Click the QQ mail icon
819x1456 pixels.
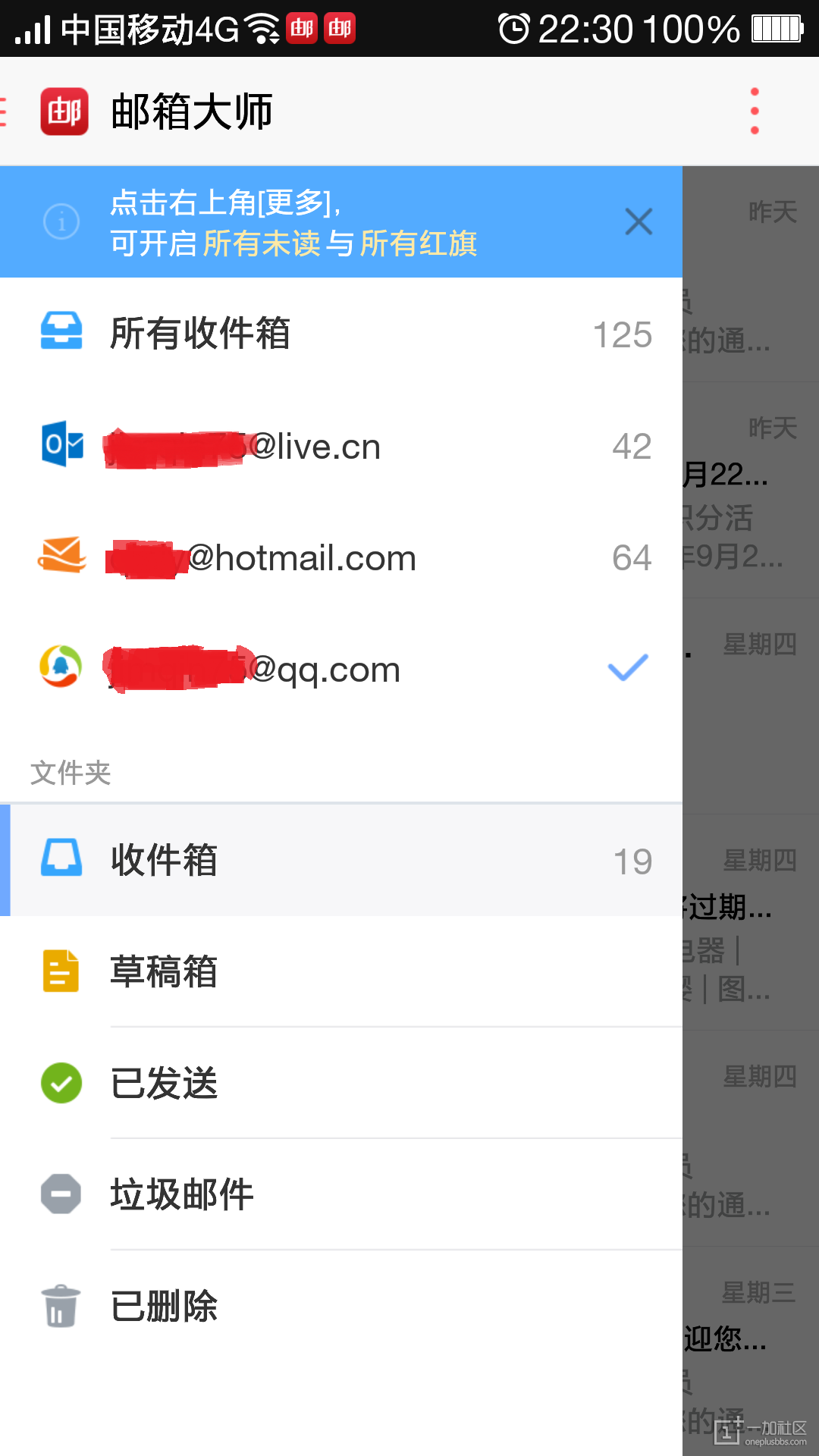(61, 668)
